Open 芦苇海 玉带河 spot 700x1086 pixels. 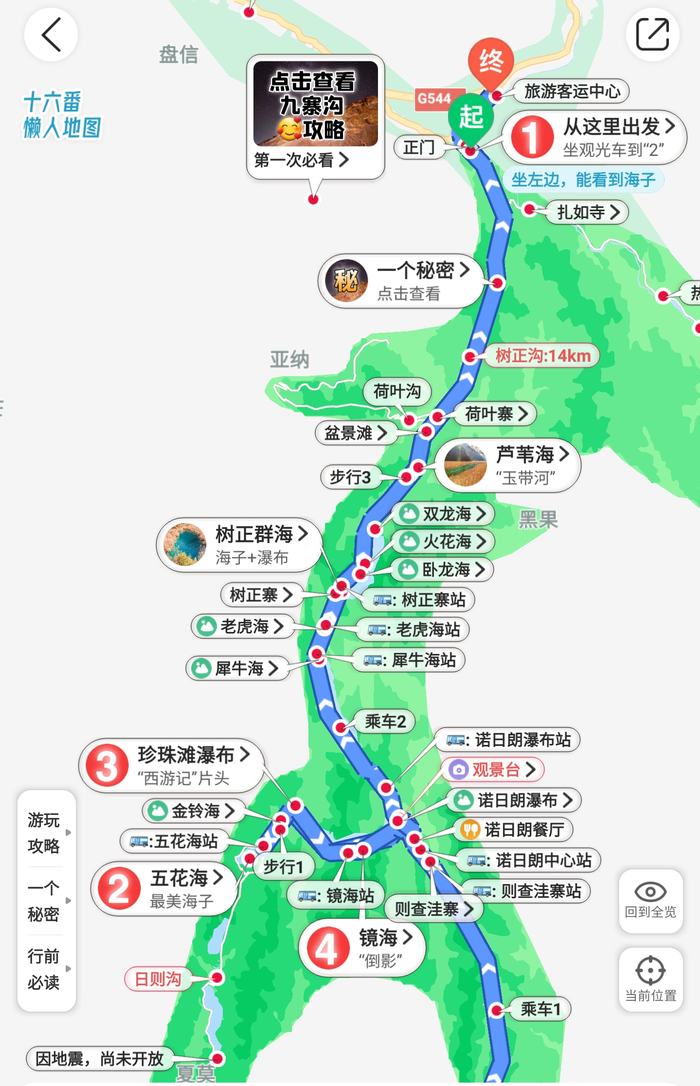510,465
